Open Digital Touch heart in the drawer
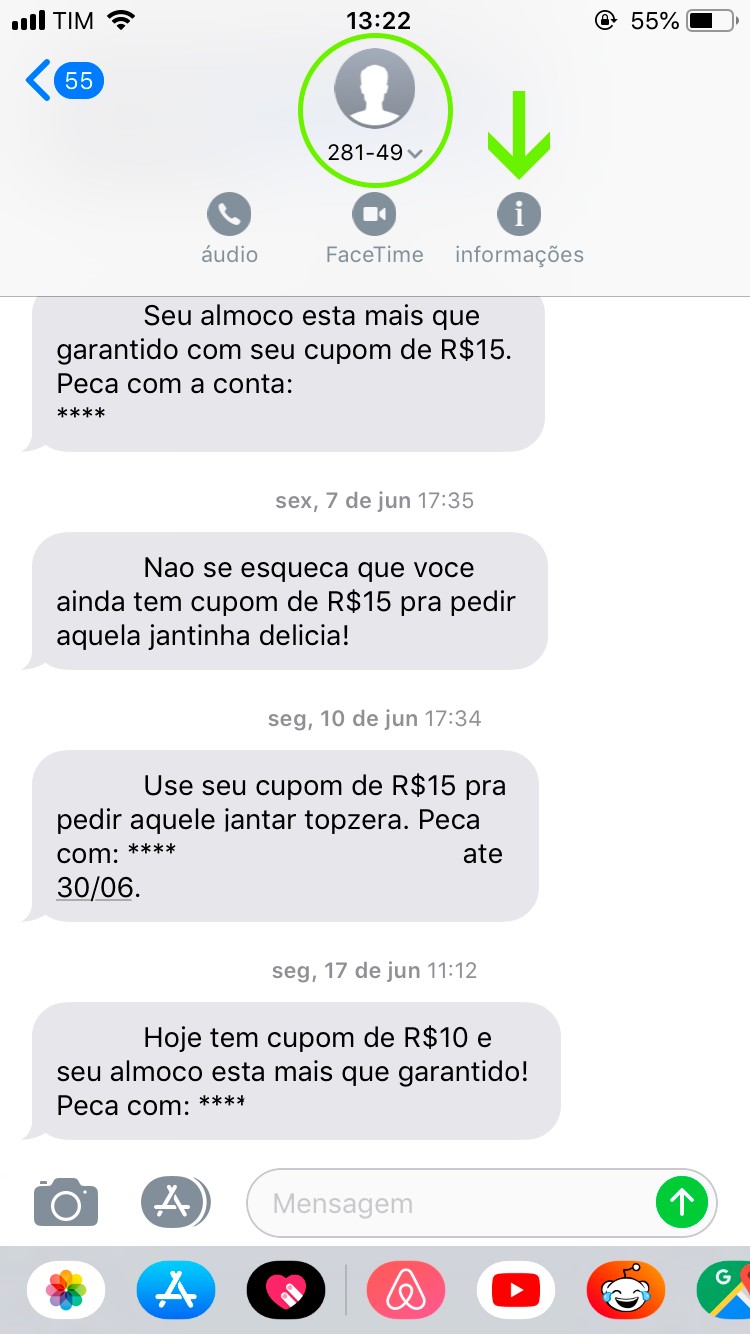The image size is (750, 1334). (x=286, y=1290)
